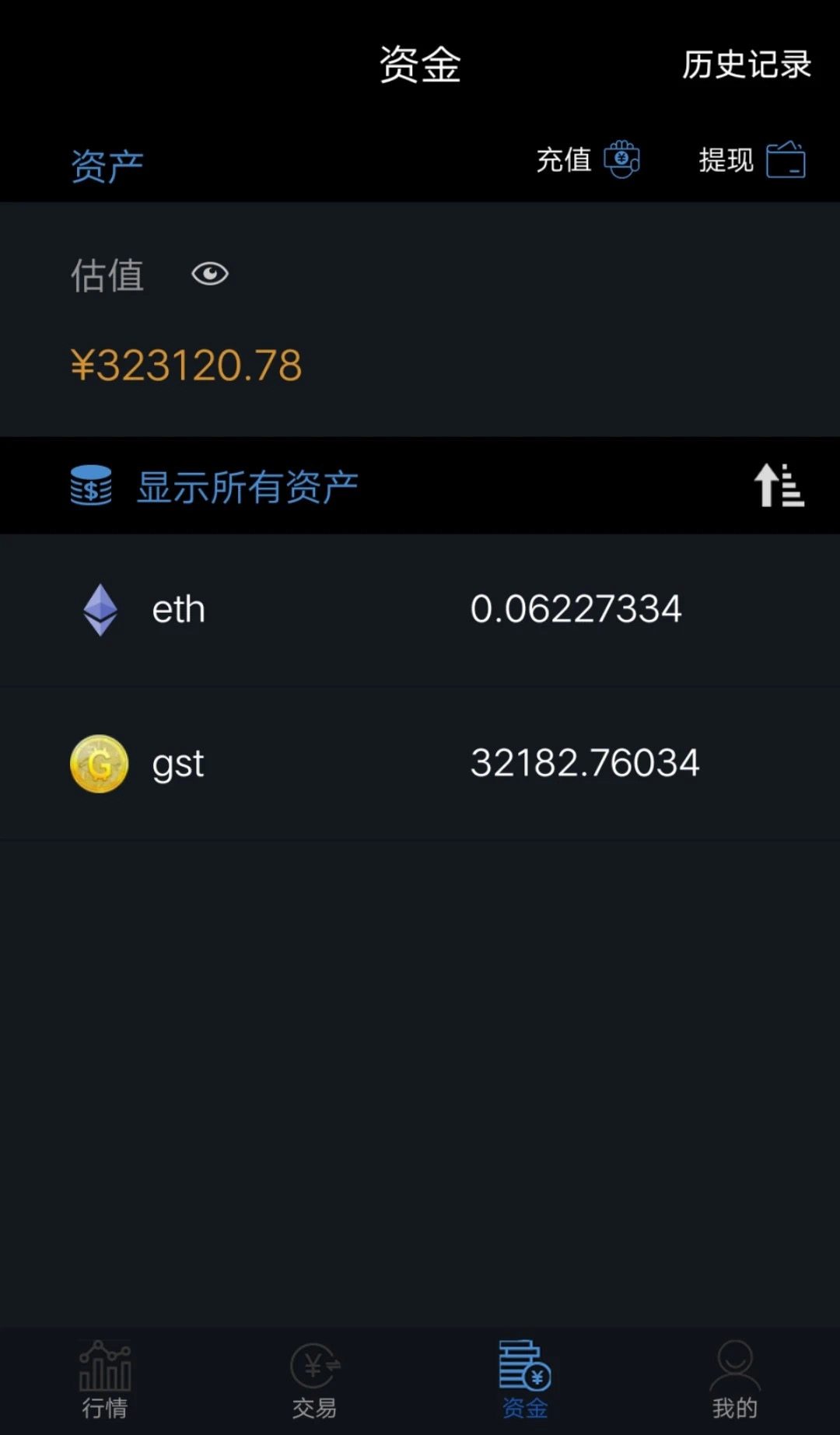Open 历史记录 history records
This screenshot has height=1435, width=840.
click(746, 65)
